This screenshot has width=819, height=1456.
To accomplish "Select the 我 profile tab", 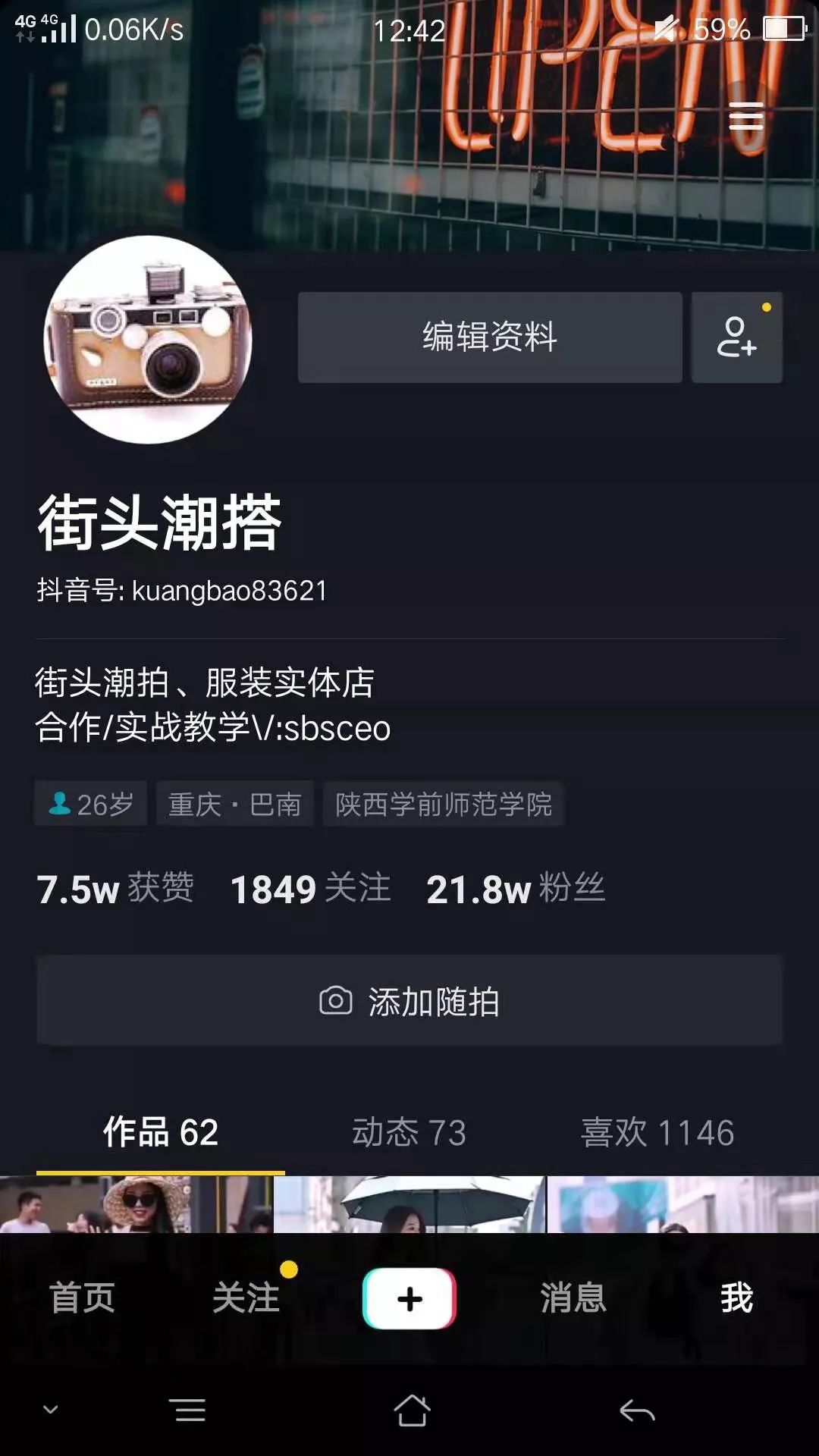I will tap(736, 1298).
